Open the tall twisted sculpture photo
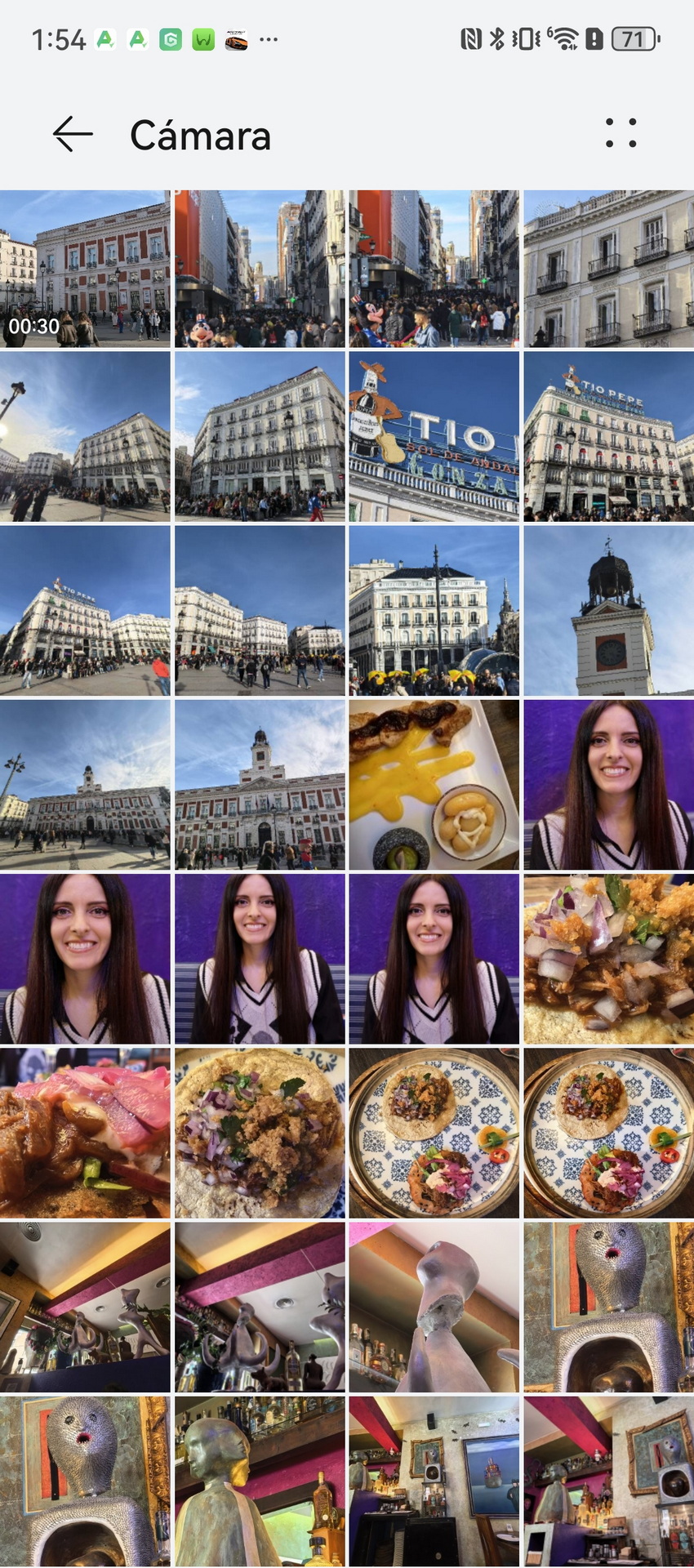Screen dimensions: 694x1568 434,1307
